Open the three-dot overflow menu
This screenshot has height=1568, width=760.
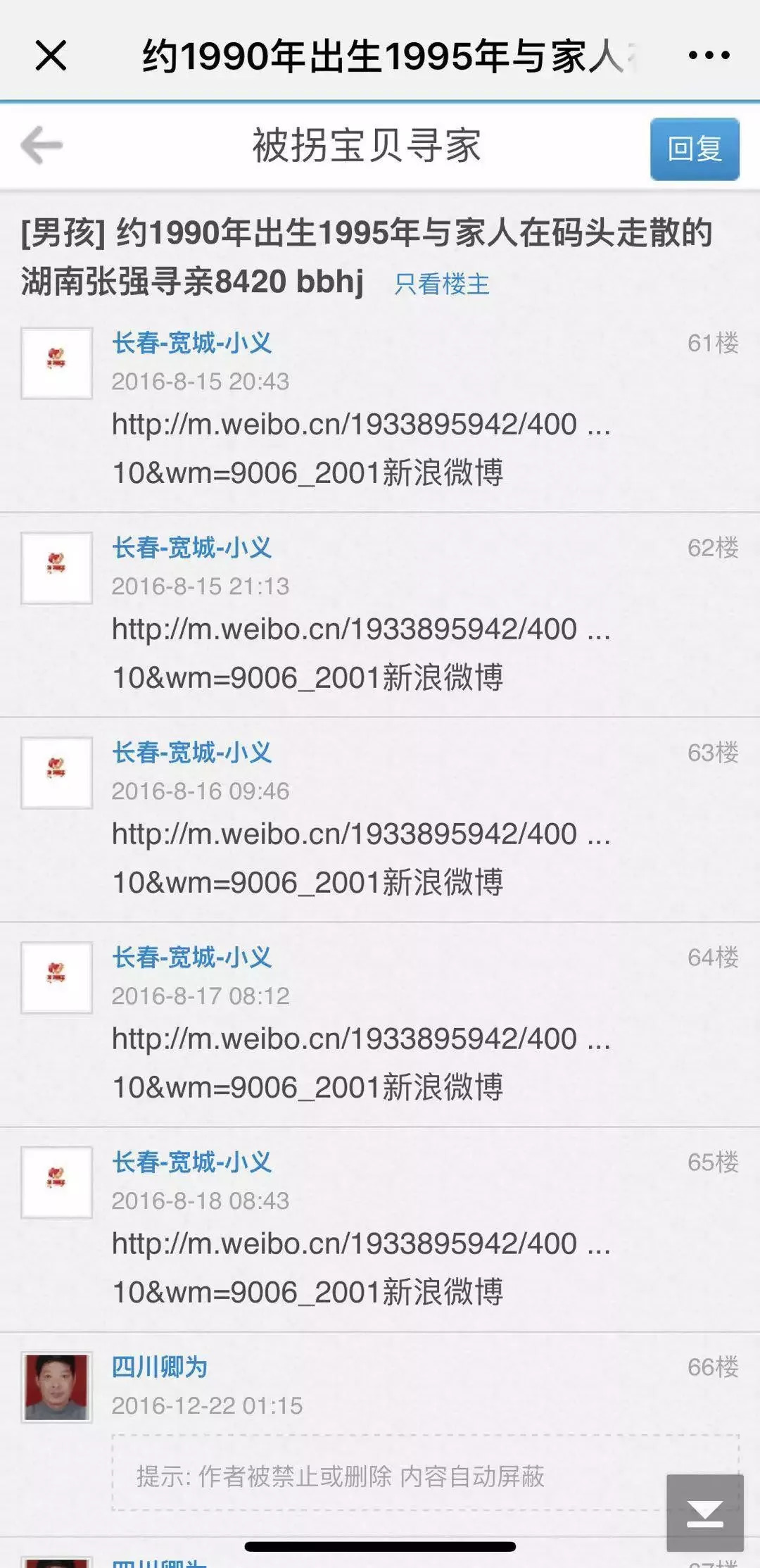709,56
